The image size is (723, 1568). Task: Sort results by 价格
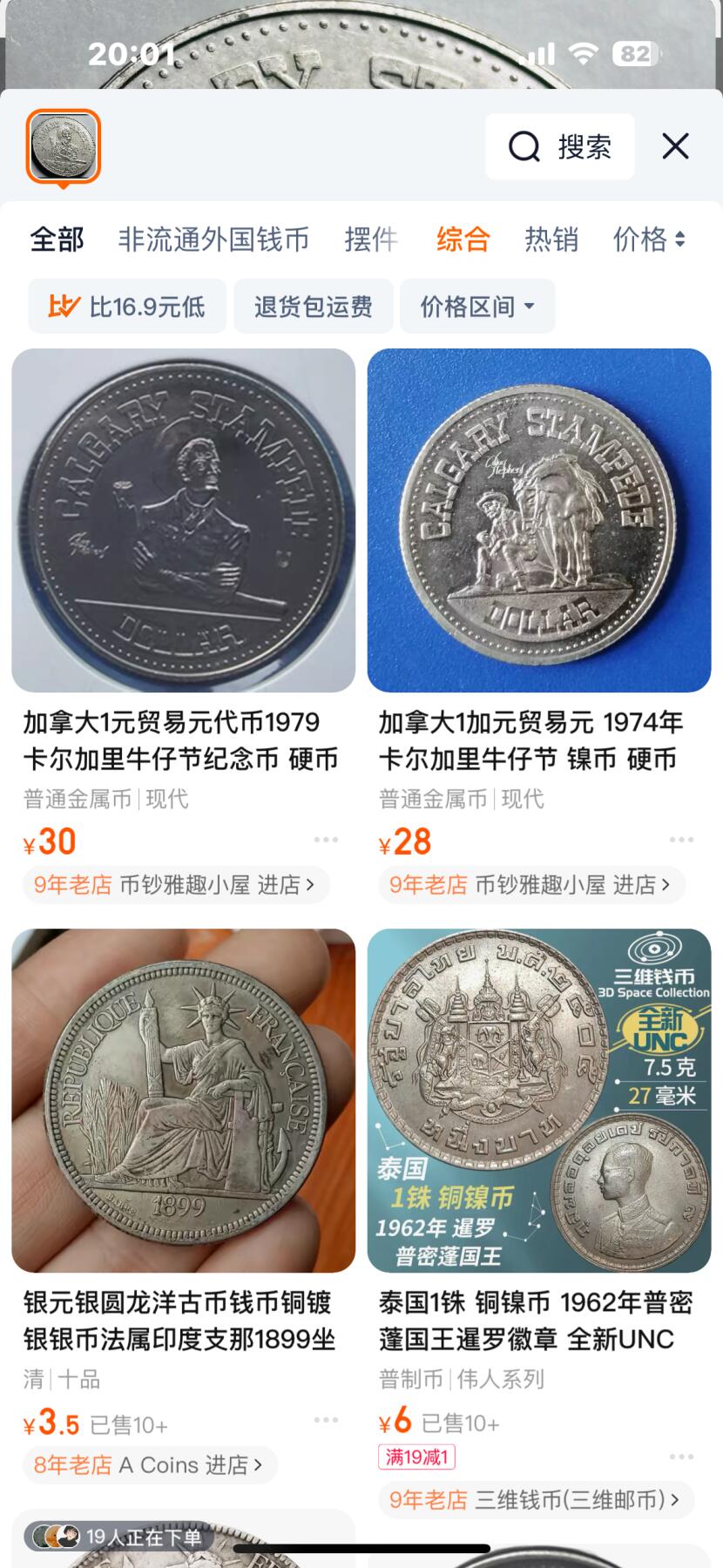click(649, 239)
